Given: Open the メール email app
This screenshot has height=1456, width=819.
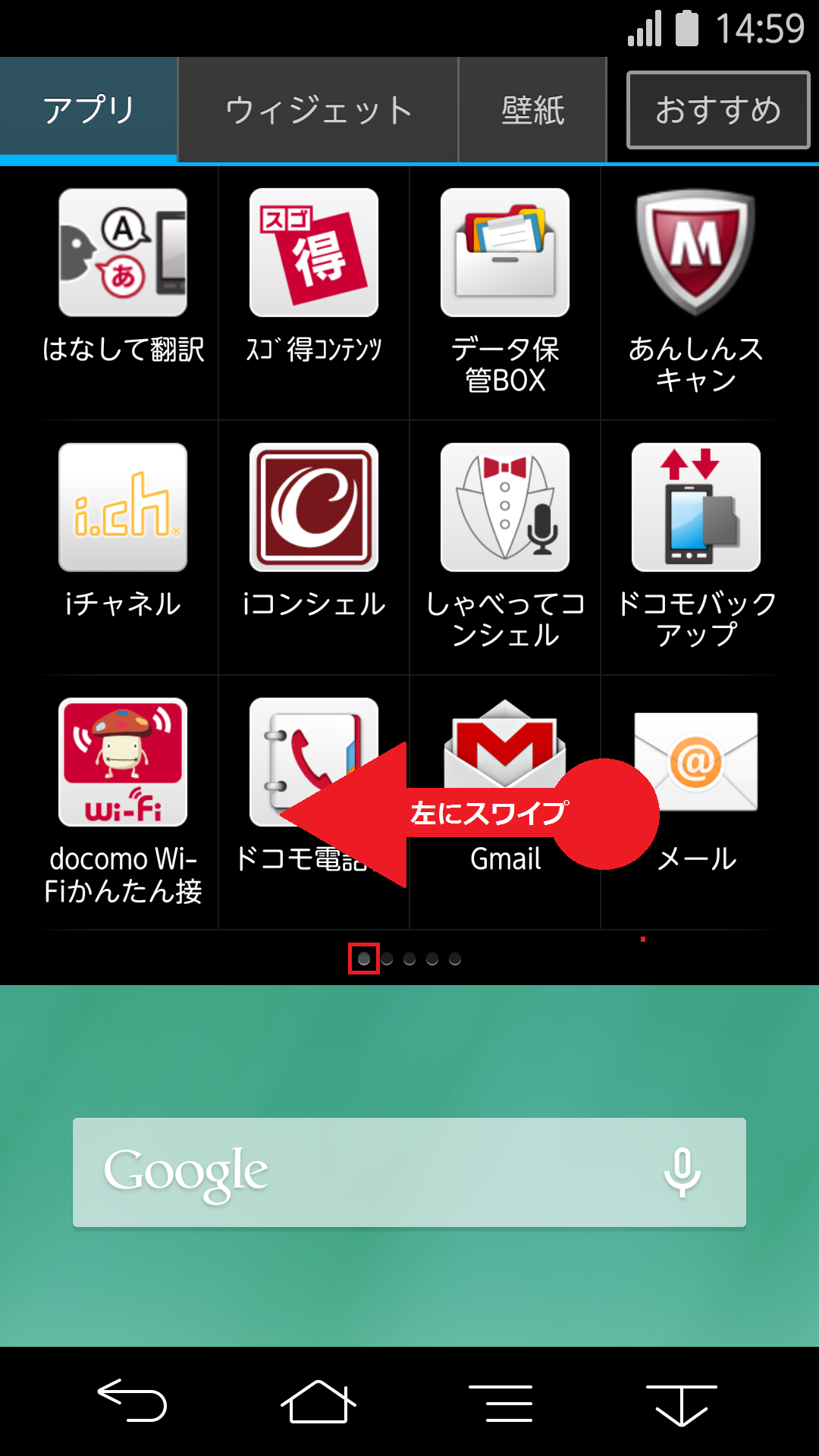Looking at the screenshot, I should [x=695, y=762].
